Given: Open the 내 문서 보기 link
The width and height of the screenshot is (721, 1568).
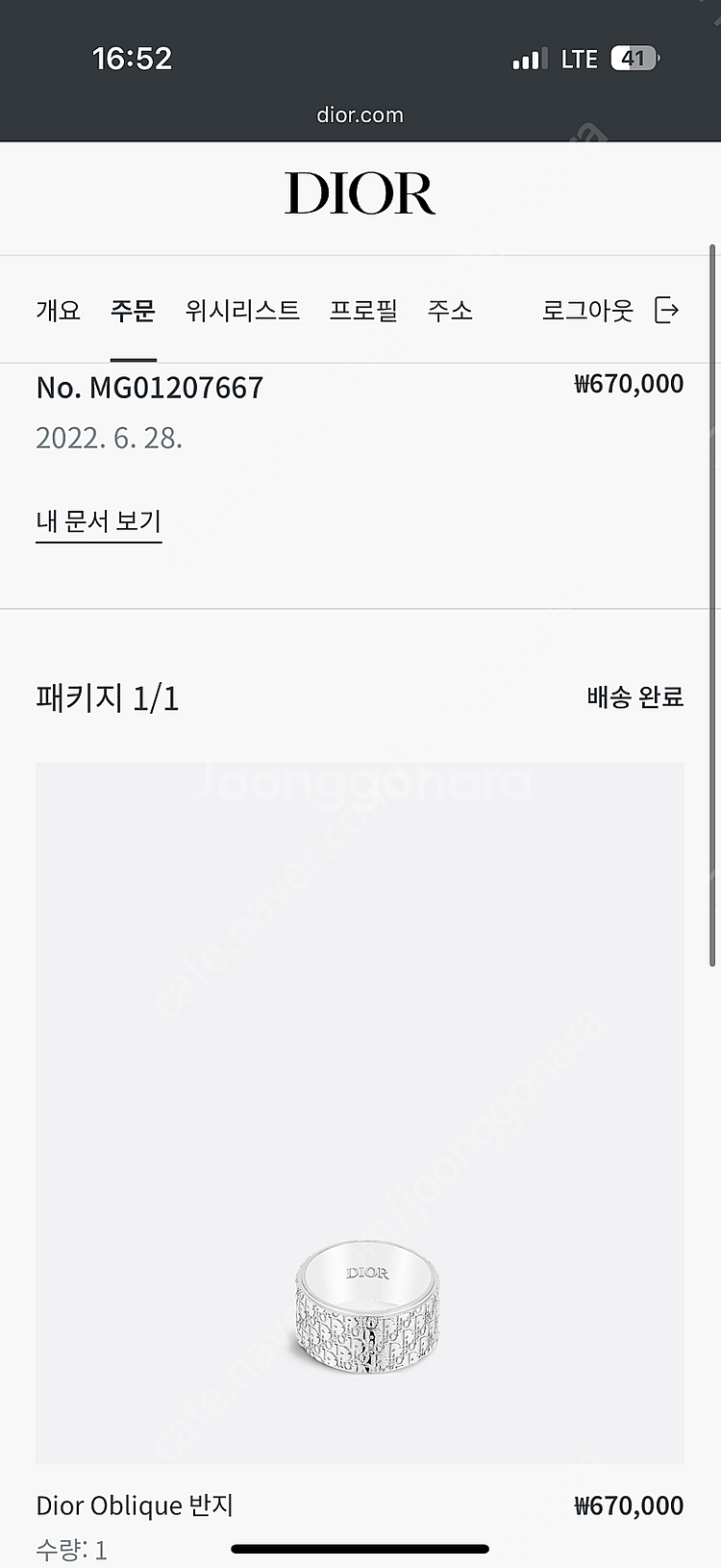Looking at the screenshot, I should point(98,521).
